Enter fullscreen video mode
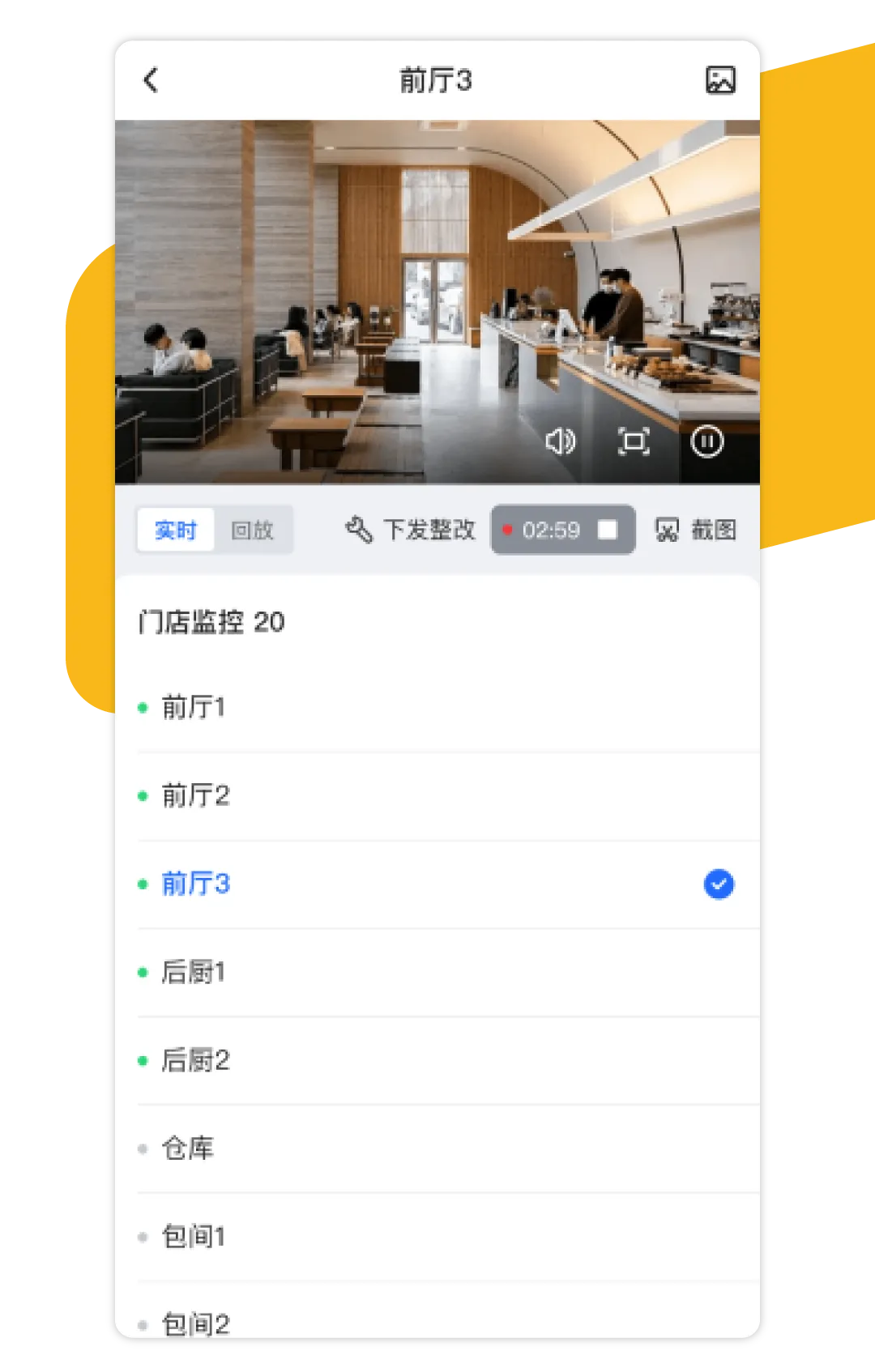Viewport: 875px width, 1372px height. pyautogui.click(x=634, y=441)
